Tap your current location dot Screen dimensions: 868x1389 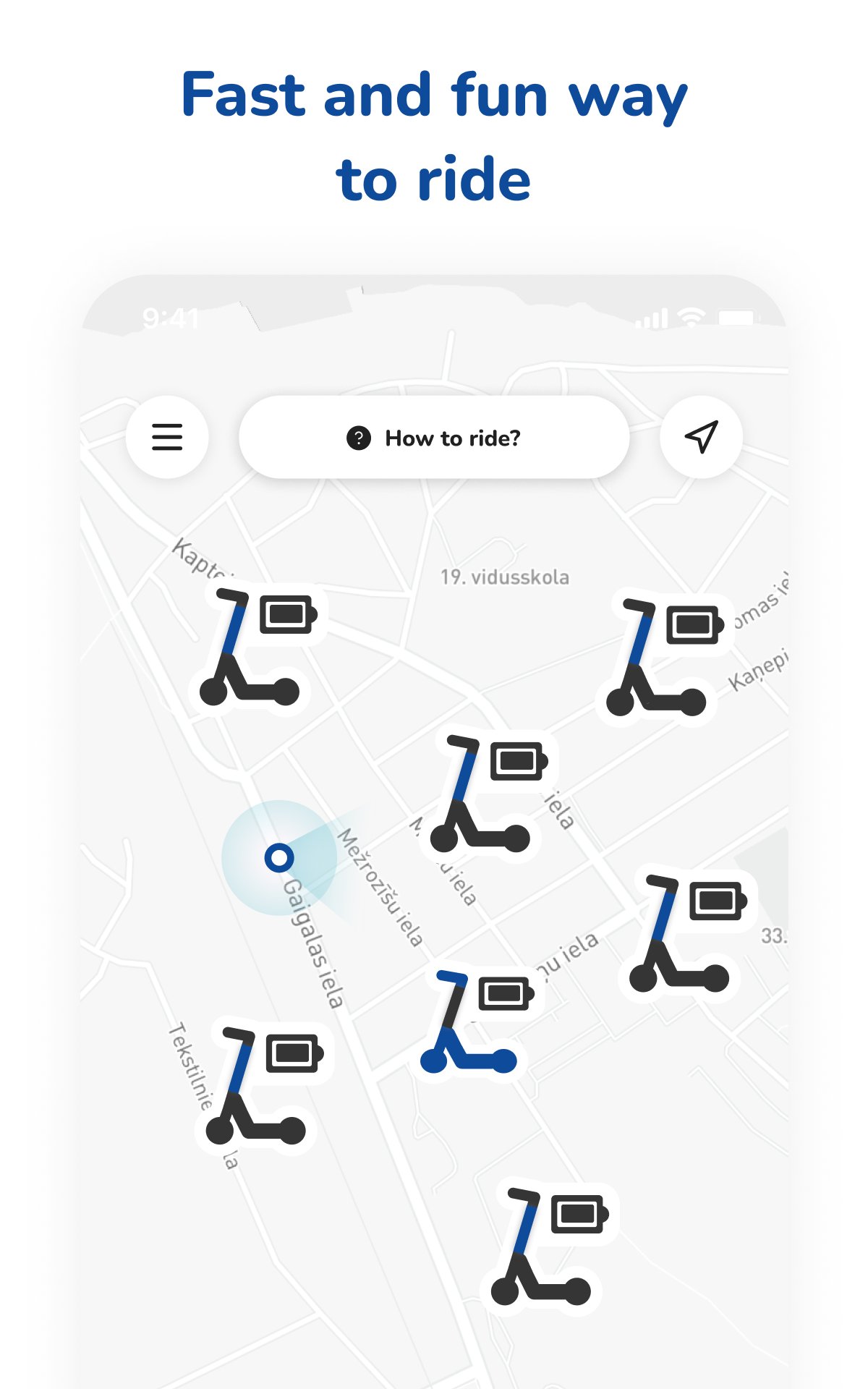point(278,857)
